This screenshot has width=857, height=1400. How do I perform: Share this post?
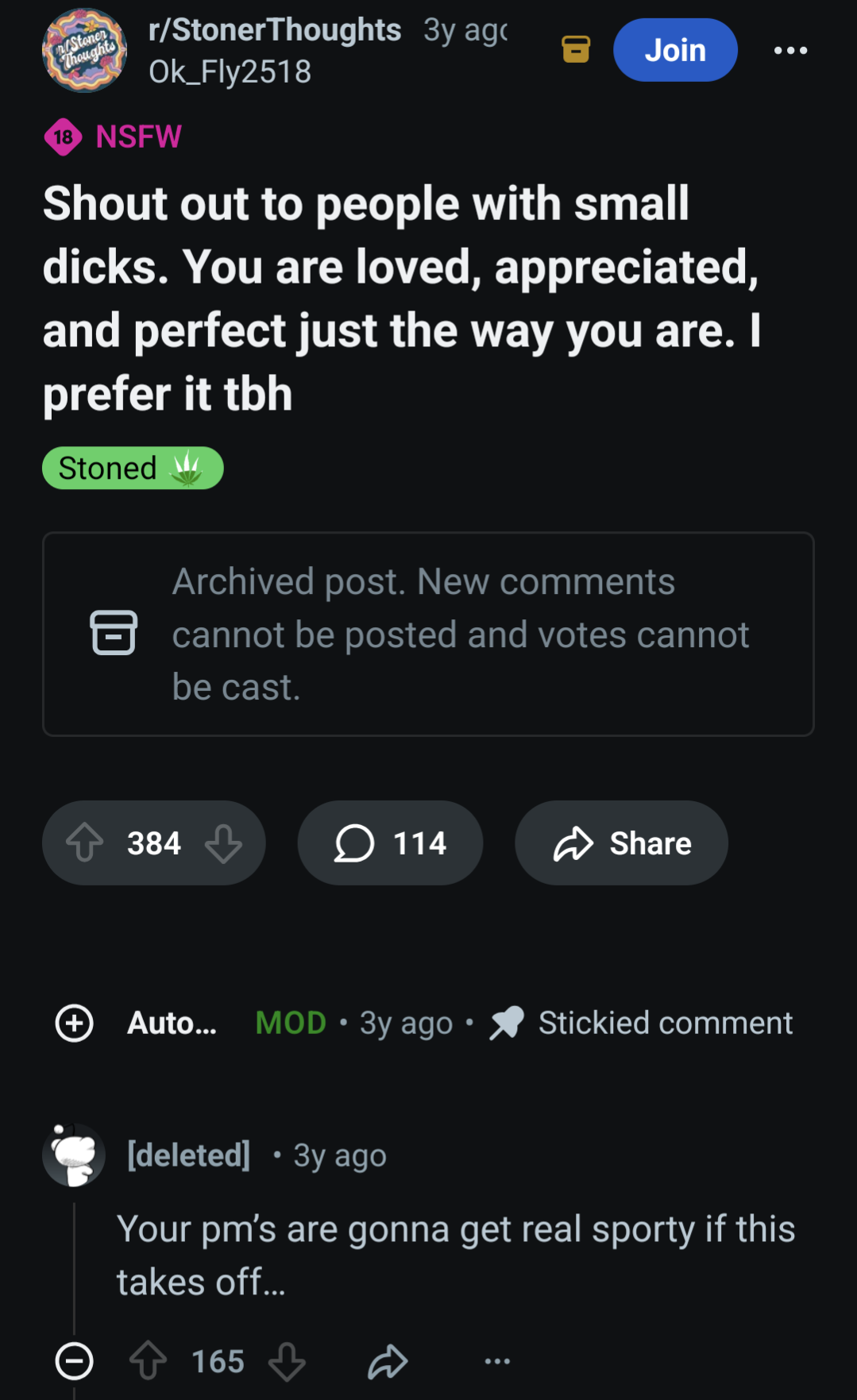[x=621, y=843]
